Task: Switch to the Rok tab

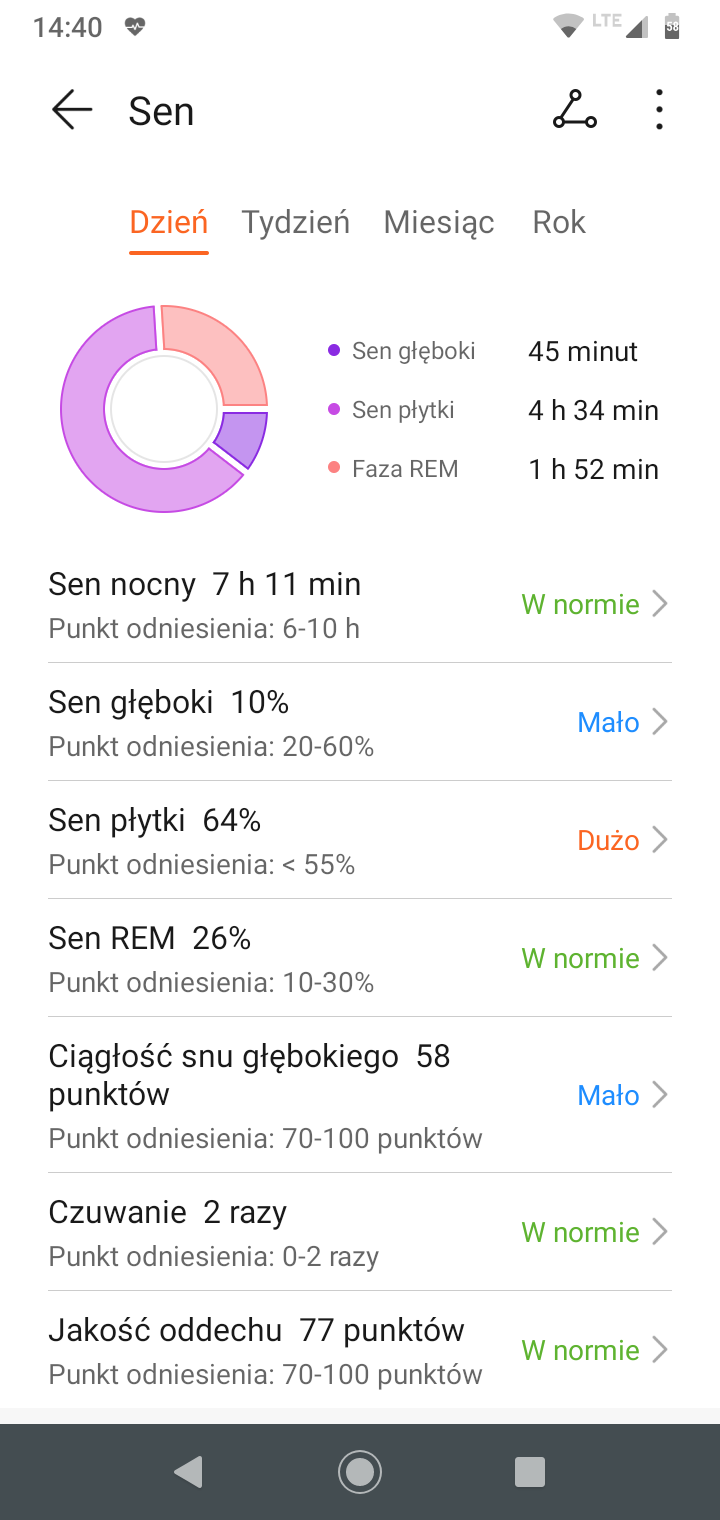Action: click(559, 222)
